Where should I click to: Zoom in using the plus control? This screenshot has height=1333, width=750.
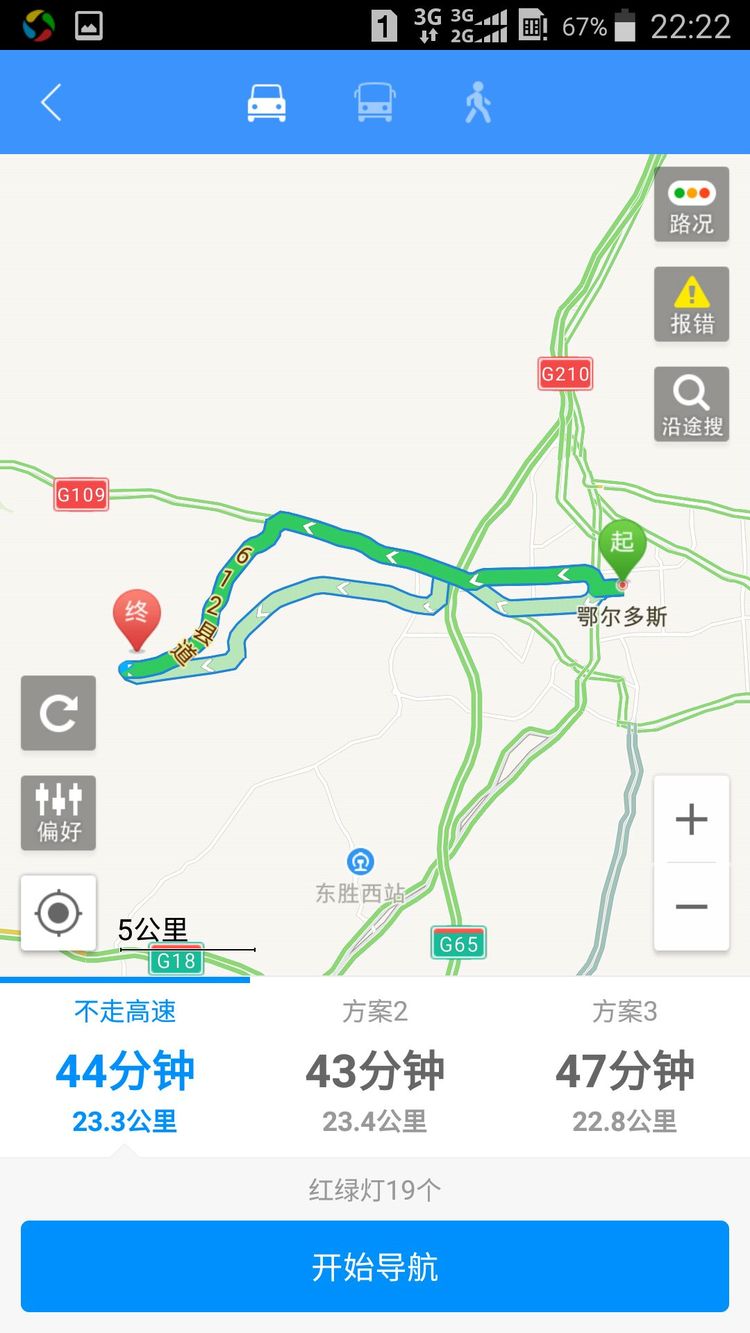(x=691, y=818)
